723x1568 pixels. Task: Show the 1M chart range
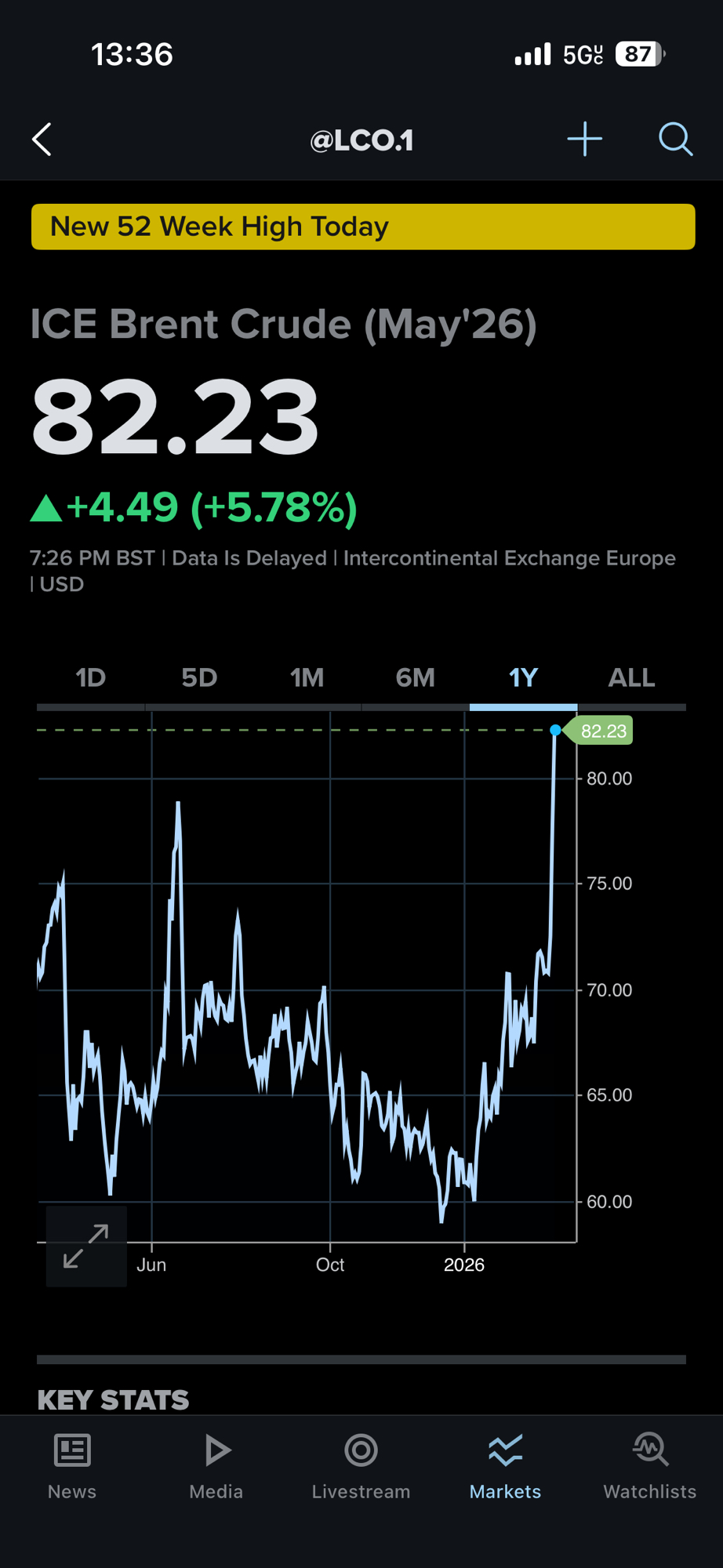[x=307, y=677]
